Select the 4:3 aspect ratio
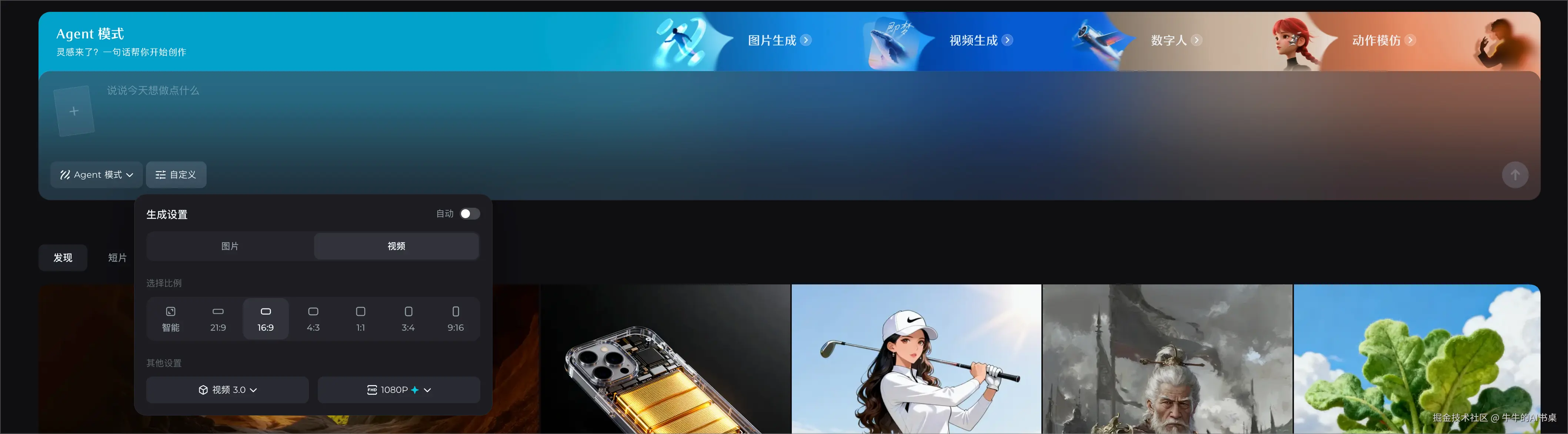 click(x=313, y=319)
